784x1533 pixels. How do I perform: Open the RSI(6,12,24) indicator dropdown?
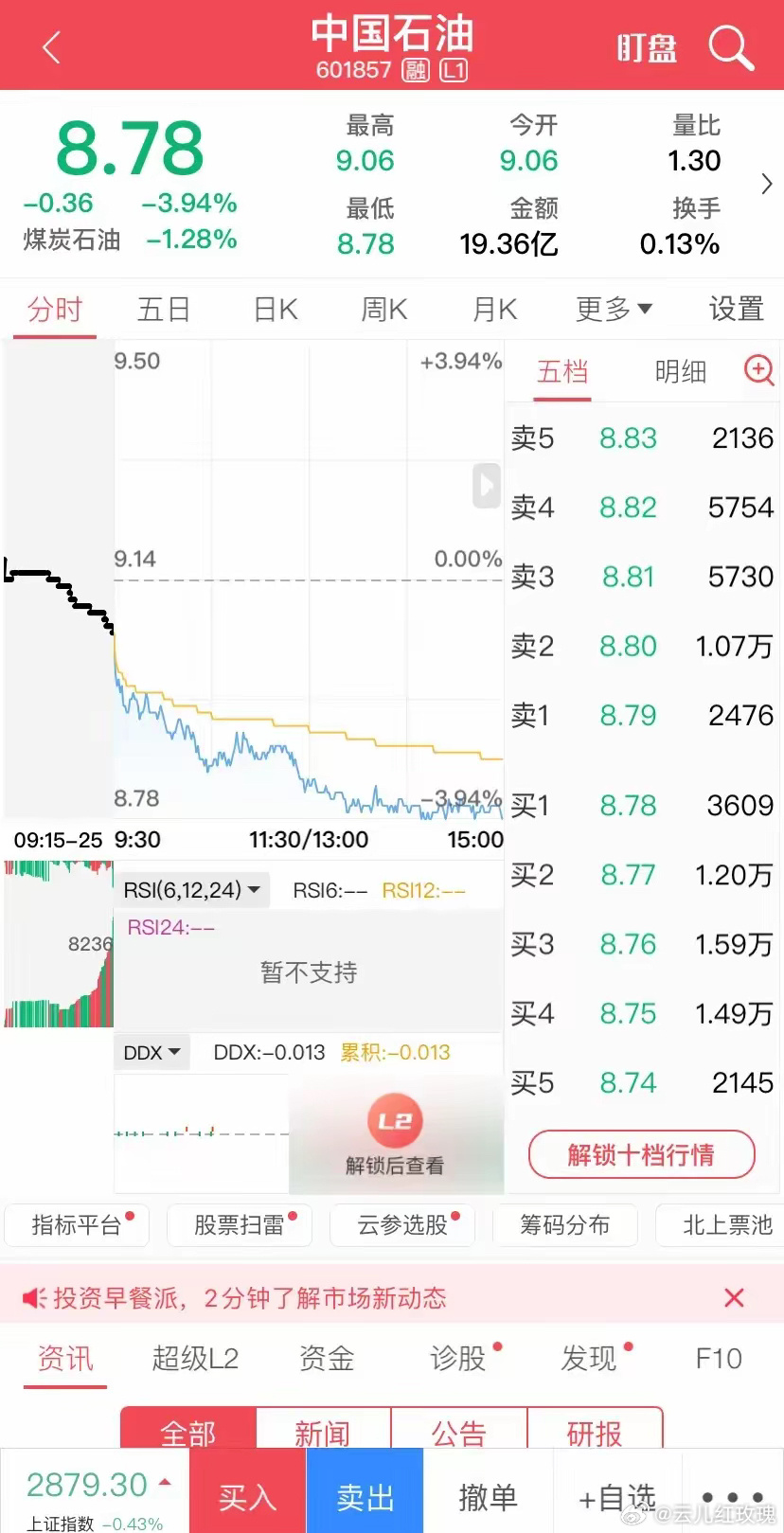coord(192,890)
